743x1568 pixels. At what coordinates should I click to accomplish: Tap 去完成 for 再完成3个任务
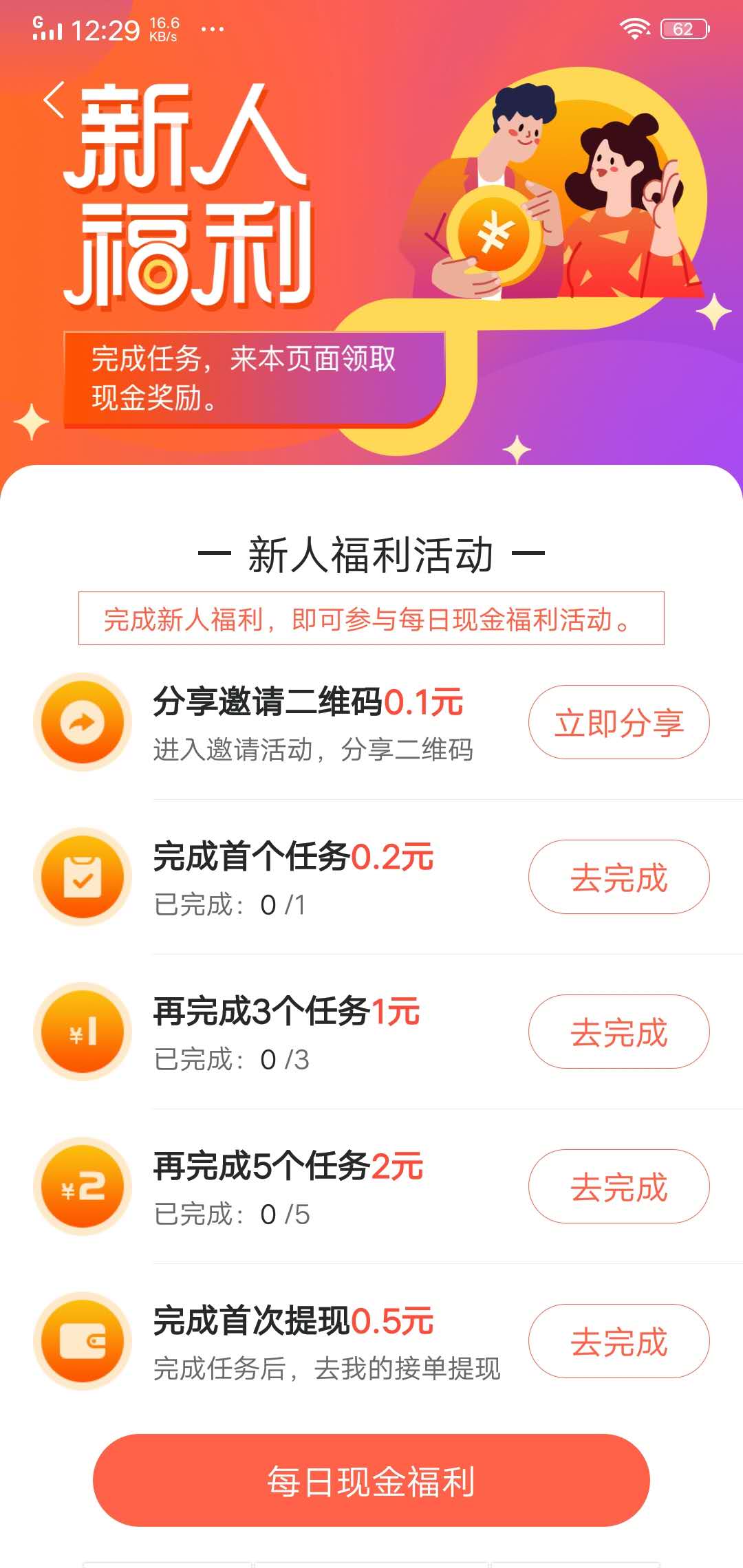(x=618, y=1030)
